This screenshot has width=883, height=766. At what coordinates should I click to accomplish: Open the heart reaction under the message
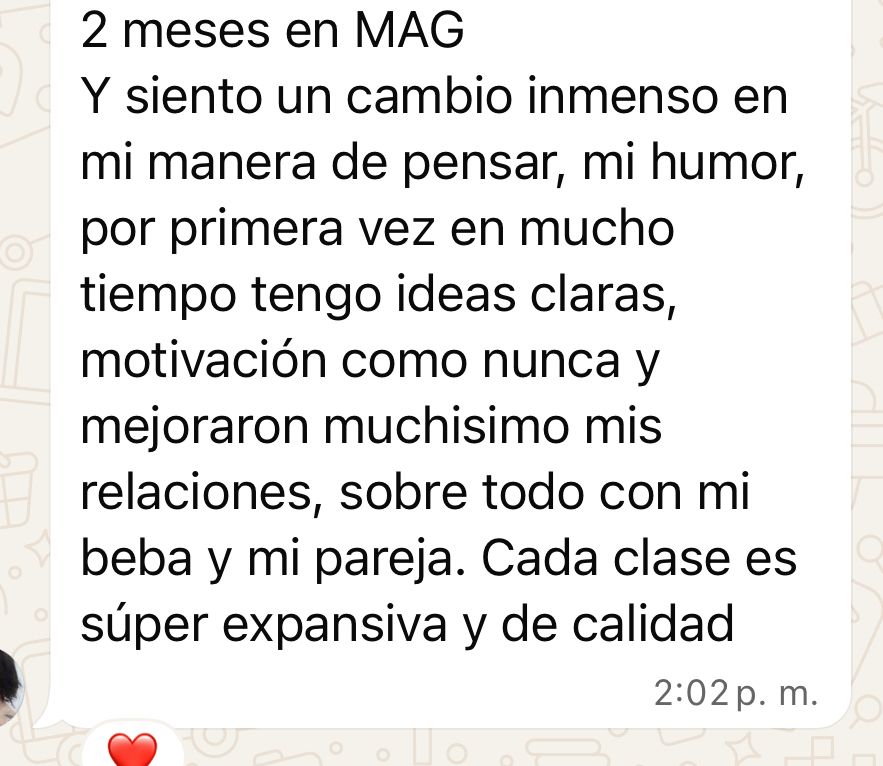click(133, 750)
